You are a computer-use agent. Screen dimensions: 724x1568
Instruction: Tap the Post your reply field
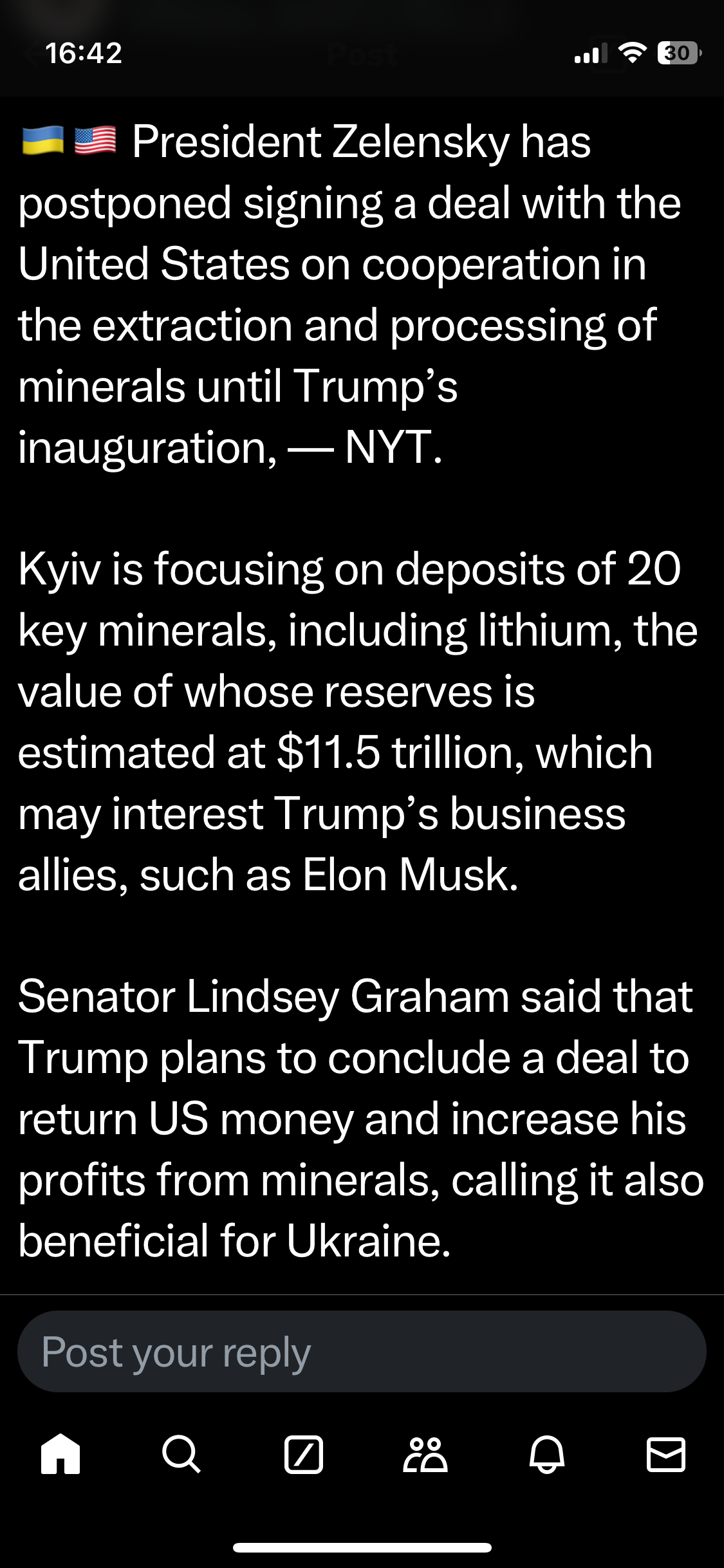click(360, 1352)
